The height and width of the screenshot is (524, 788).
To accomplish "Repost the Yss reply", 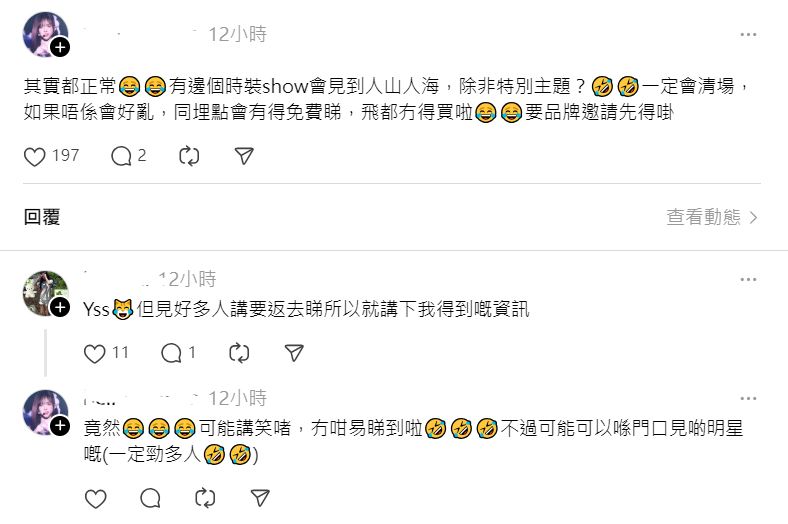I will coord(239,353).
